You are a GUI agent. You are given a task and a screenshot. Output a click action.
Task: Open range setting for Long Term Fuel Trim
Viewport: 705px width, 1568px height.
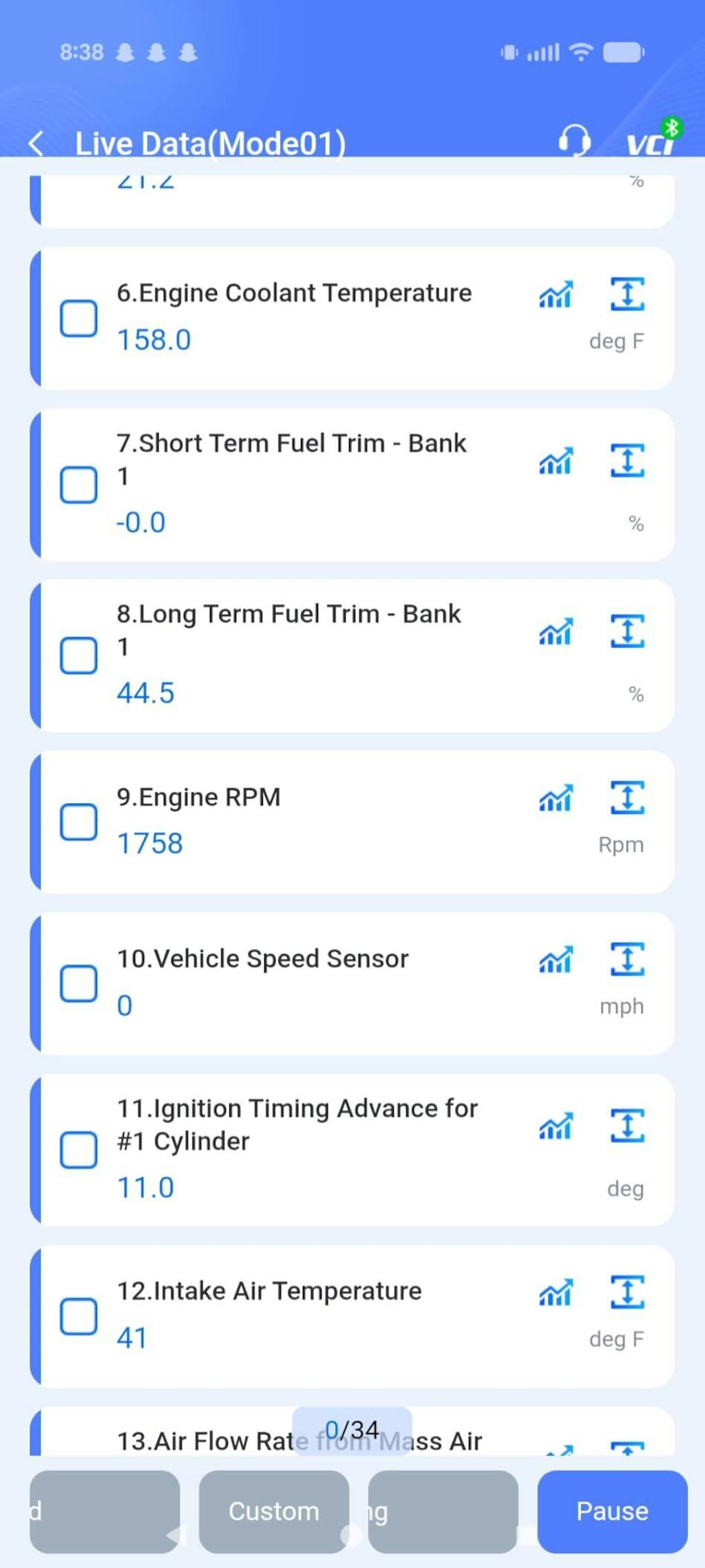[627, 632]
